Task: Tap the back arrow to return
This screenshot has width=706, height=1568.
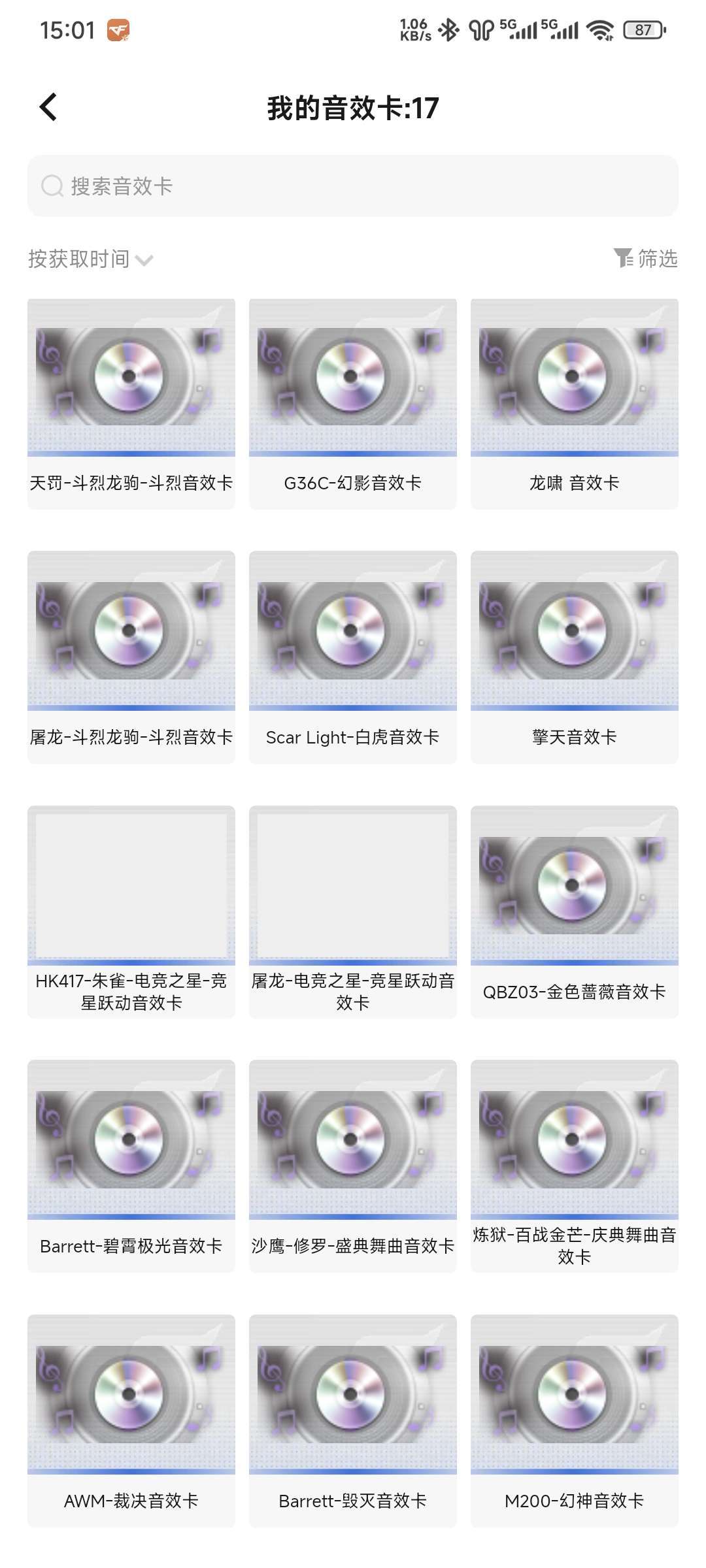Action: coord(47,106)
